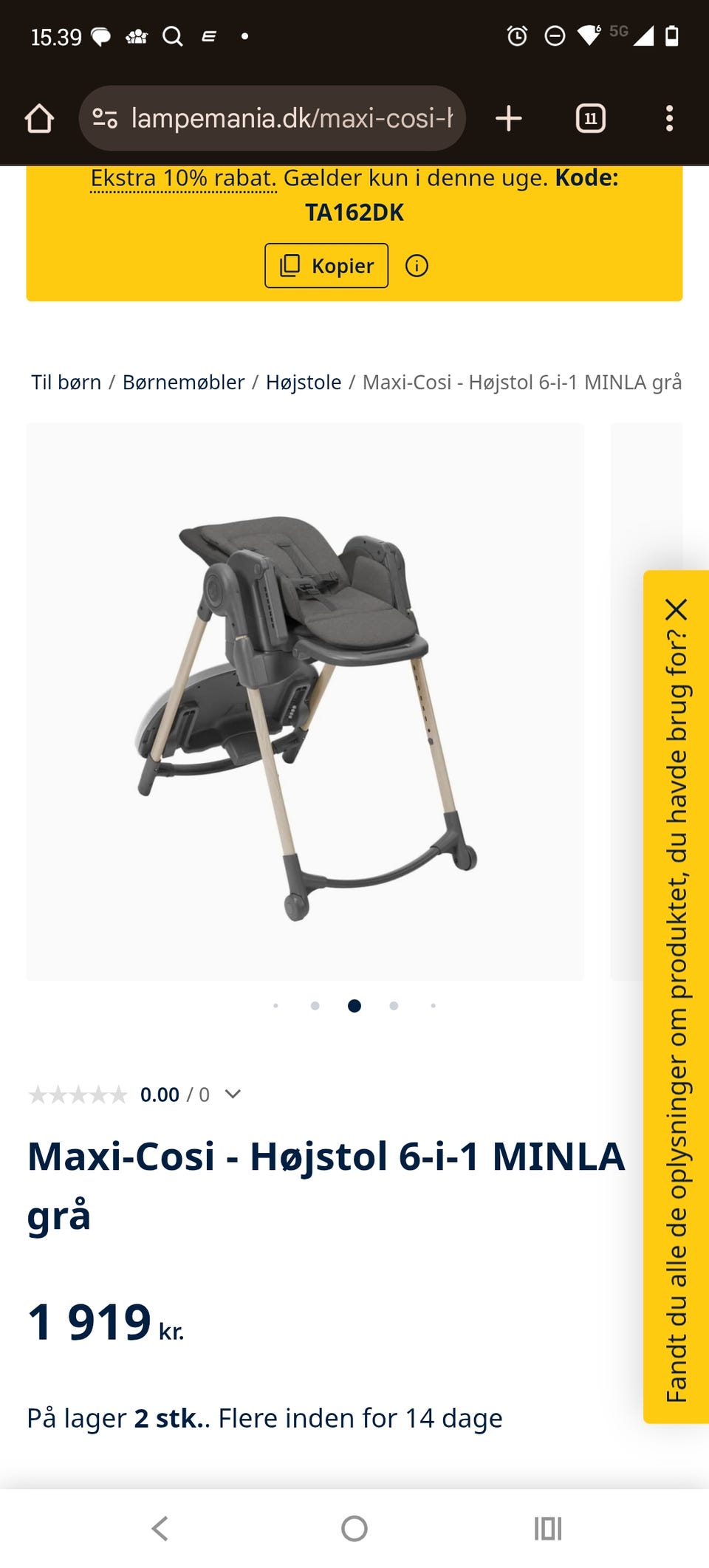Screen dimensions: 709x1568
Task: Go to the Til børn category
Action: point(66,383)
